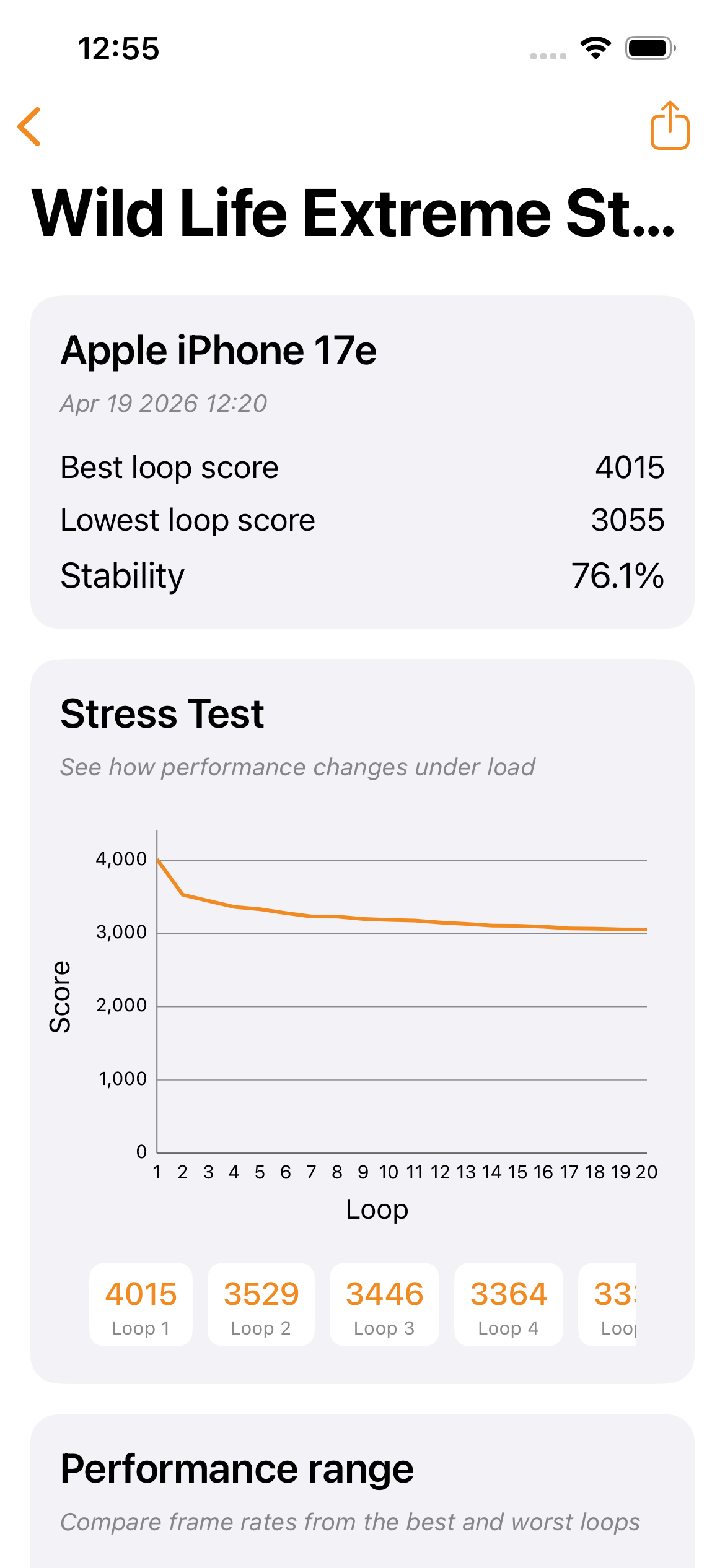
Task: Tap the share icon at top right
Action: click(670, 126)
